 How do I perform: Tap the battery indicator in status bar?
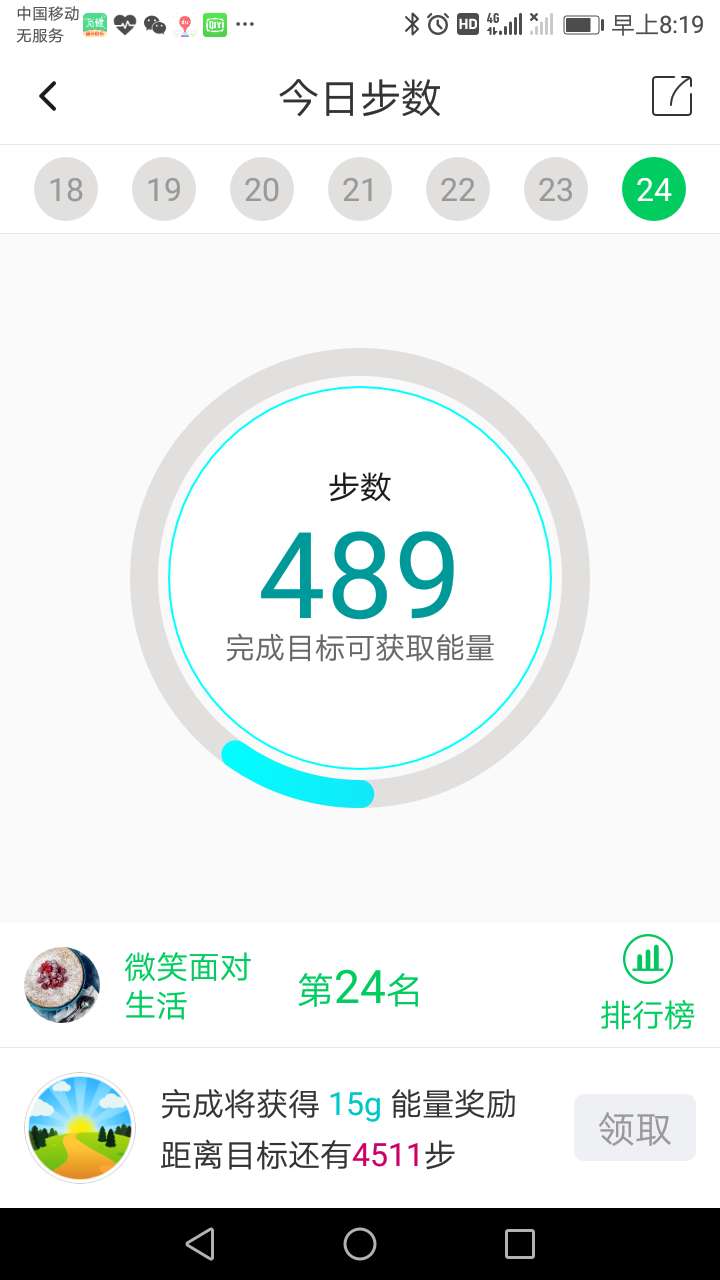point(583,23)
